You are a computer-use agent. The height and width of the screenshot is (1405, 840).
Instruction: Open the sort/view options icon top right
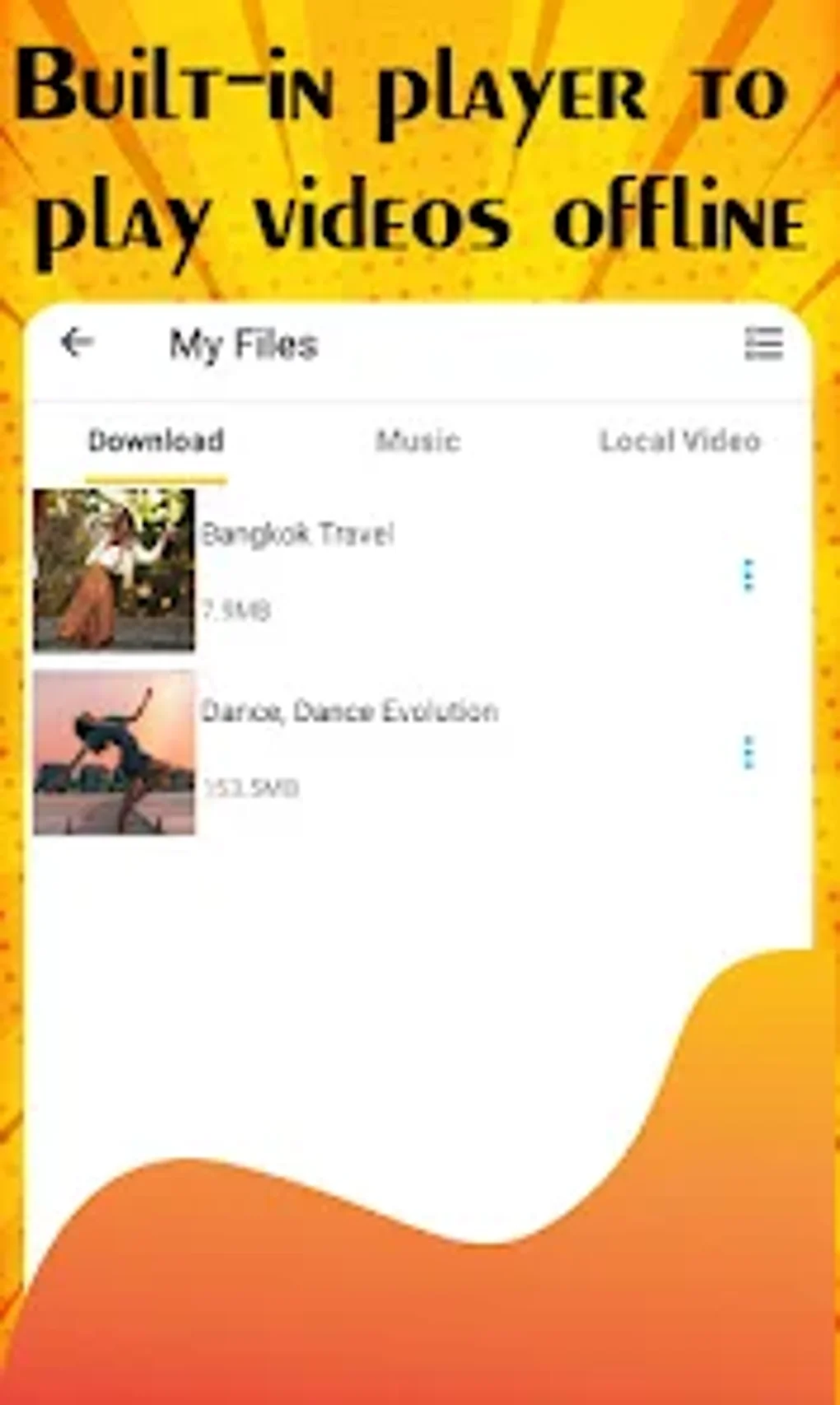(x=763, y=344)
